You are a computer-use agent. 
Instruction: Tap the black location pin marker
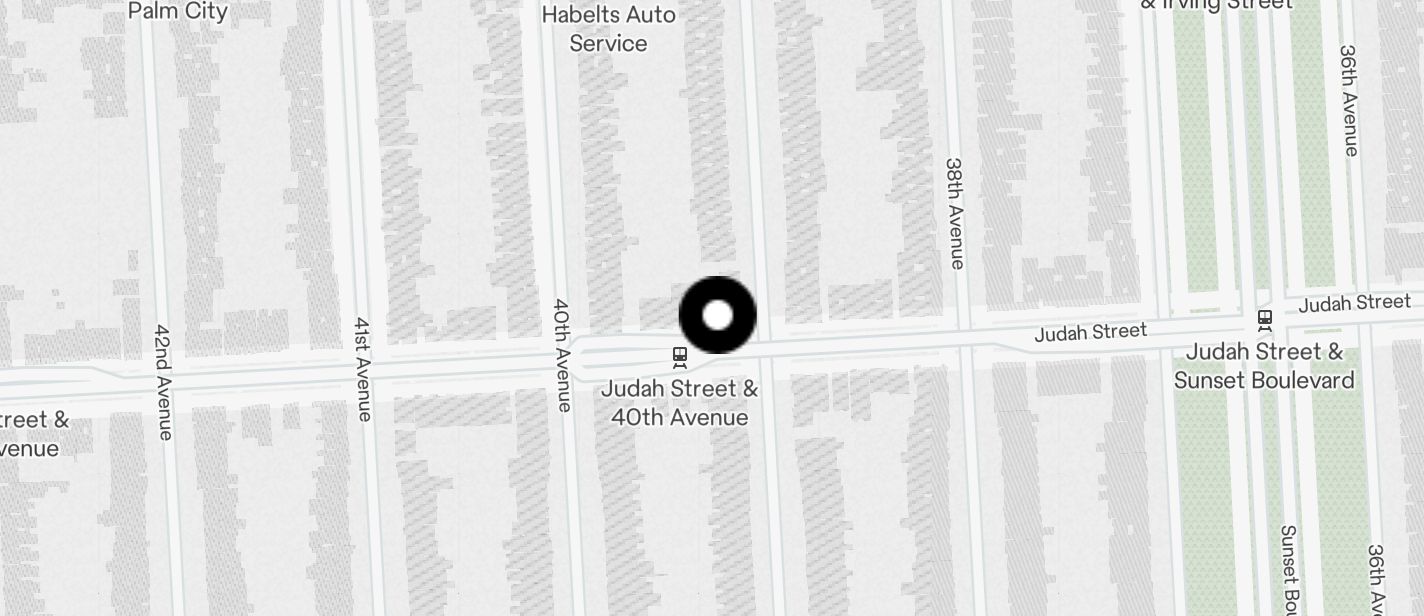[x=718, y=315]
